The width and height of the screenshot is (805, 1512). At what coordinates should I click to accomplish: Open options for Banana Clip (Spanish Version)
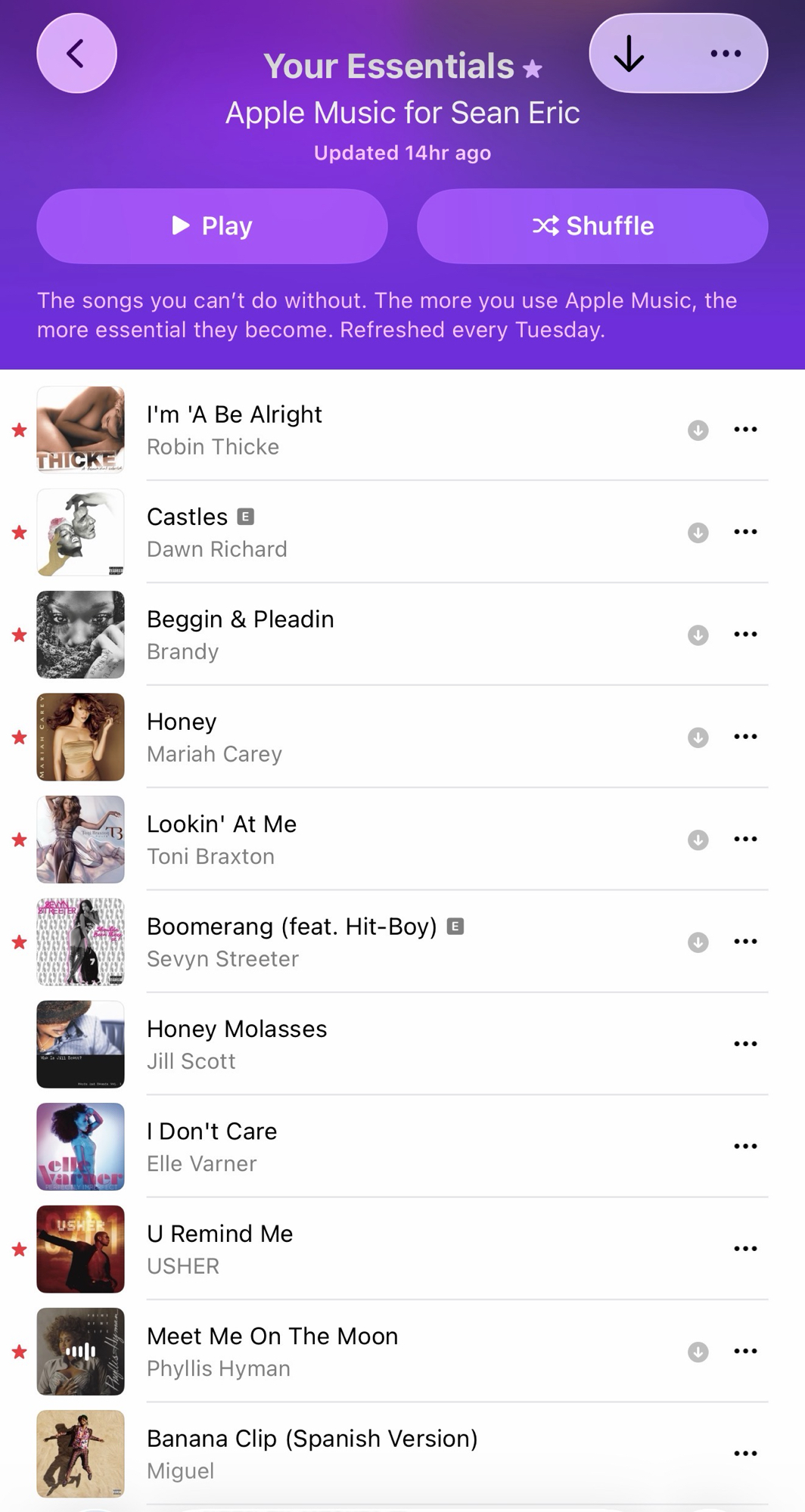point(744,1453)
